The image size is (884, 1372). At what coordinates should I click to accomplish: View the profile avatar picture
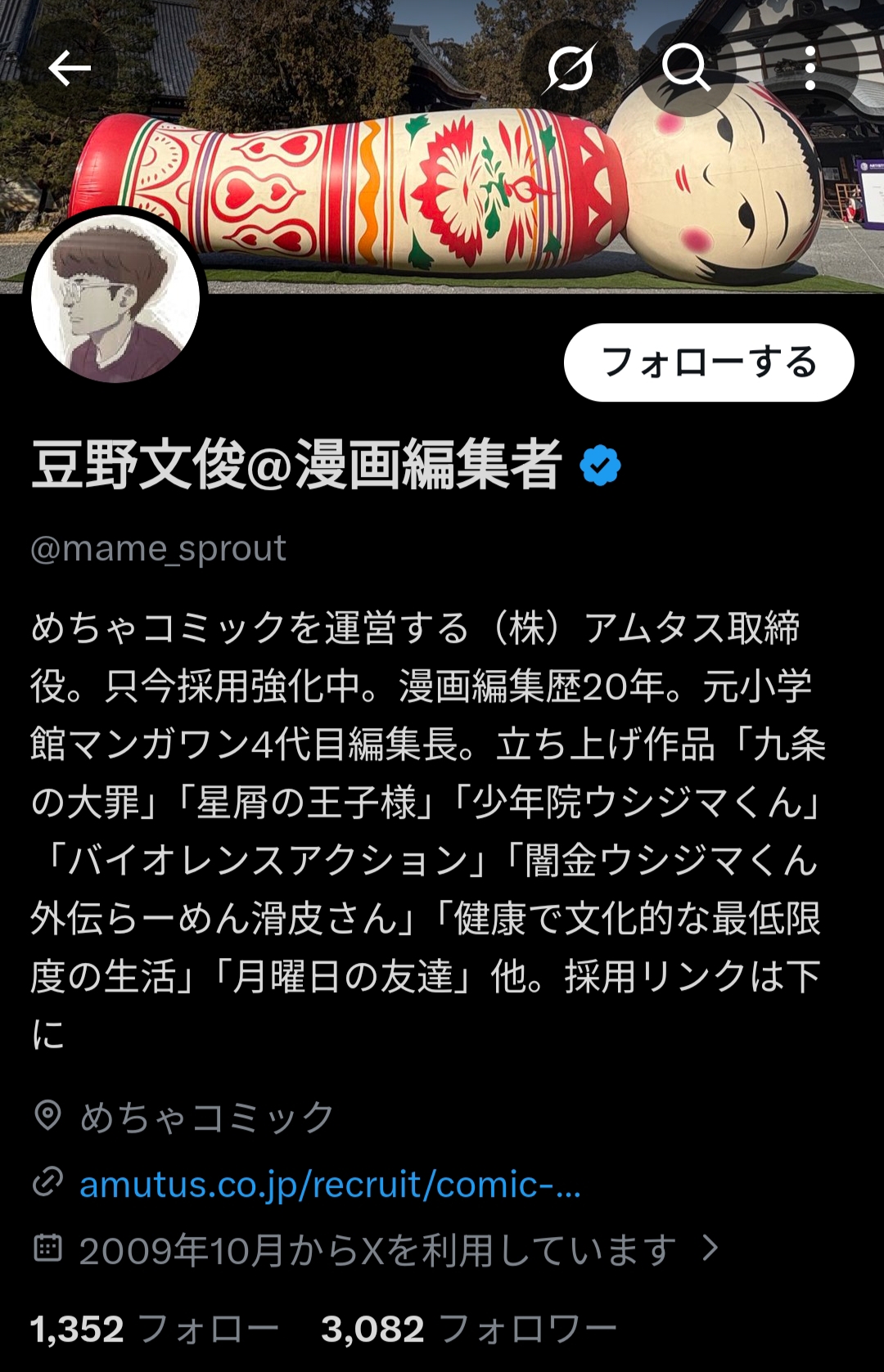[115, 299]
